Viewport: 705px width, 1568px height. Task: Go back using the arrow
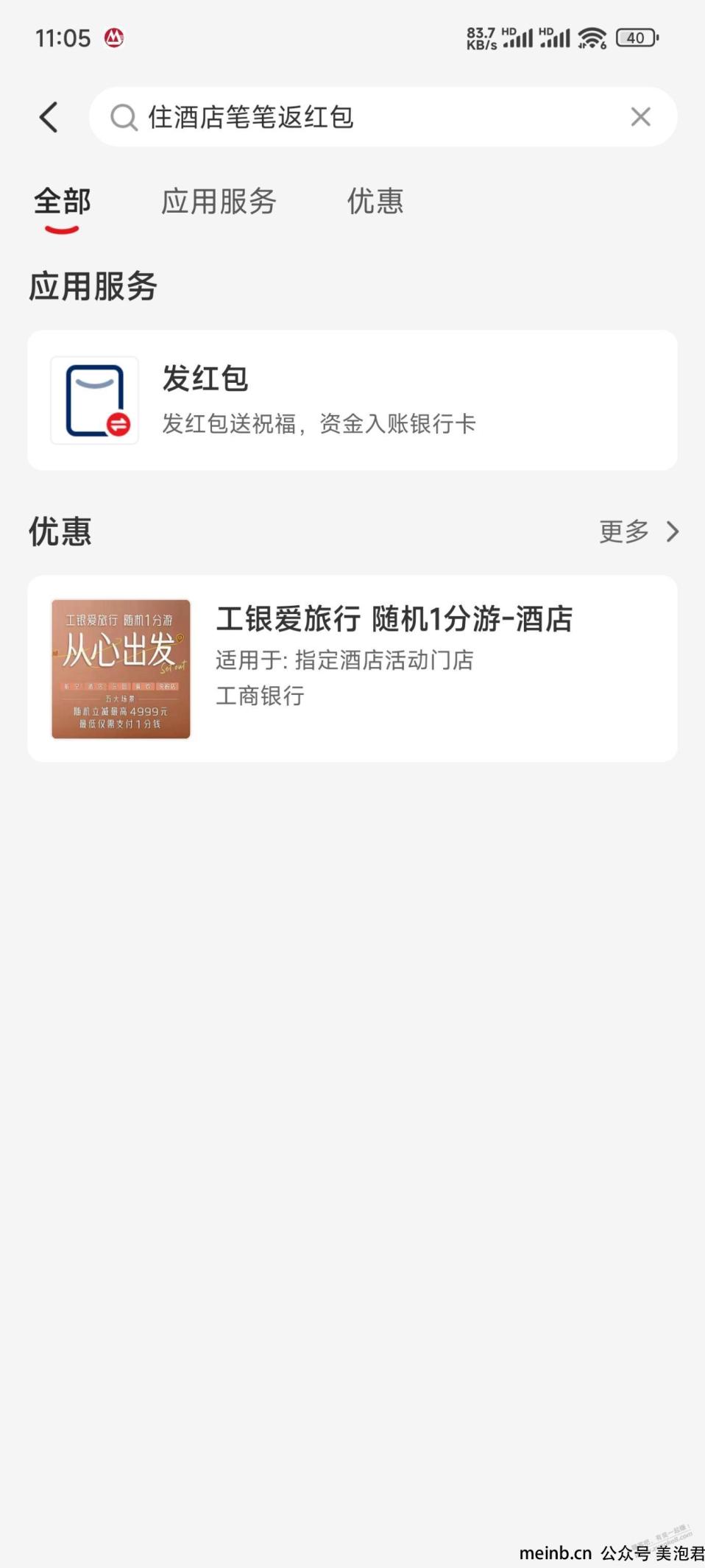coord(49,117)
